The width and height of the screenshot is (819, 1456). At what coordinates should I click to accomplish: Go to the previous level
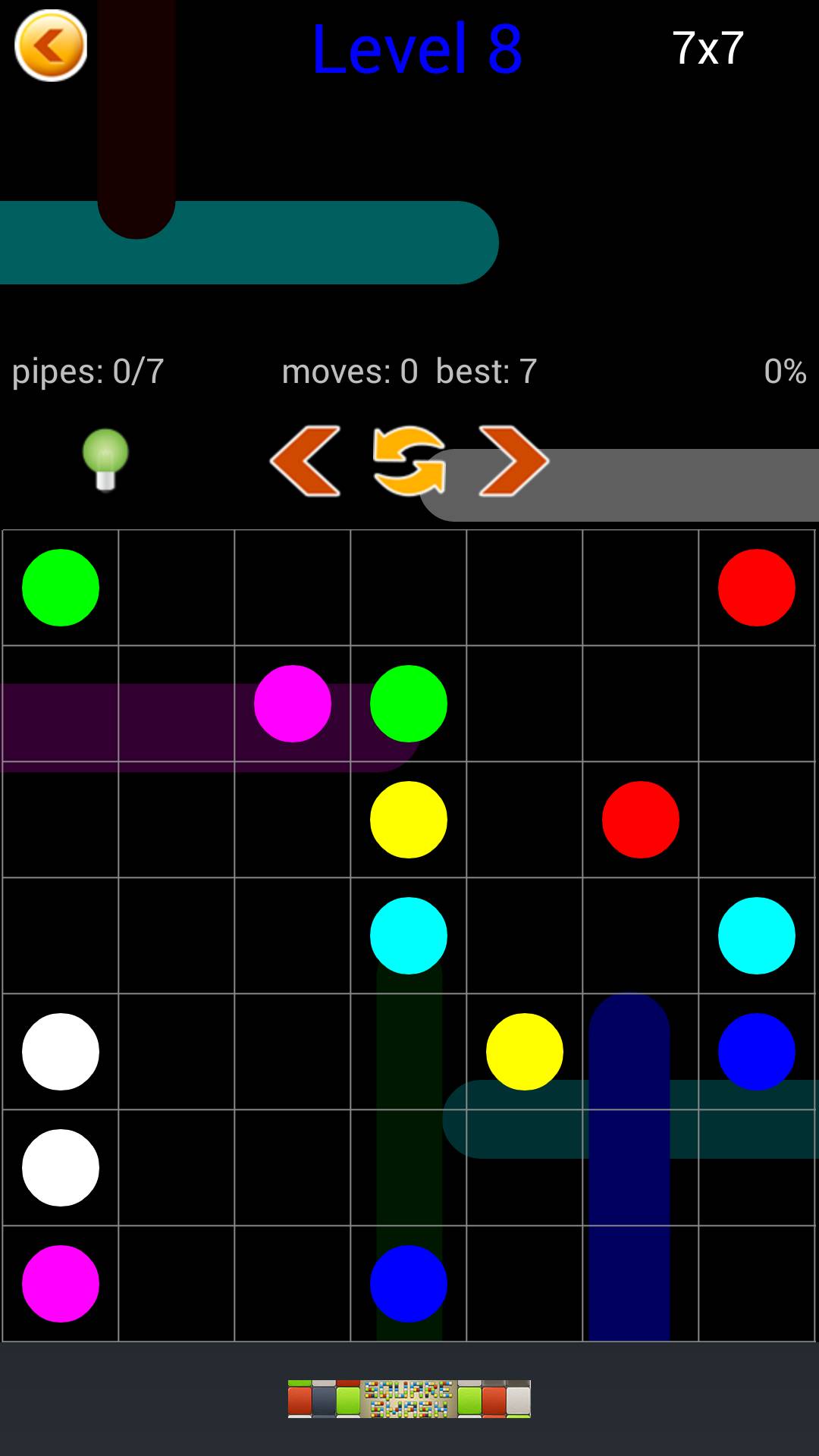pos(305,461)
